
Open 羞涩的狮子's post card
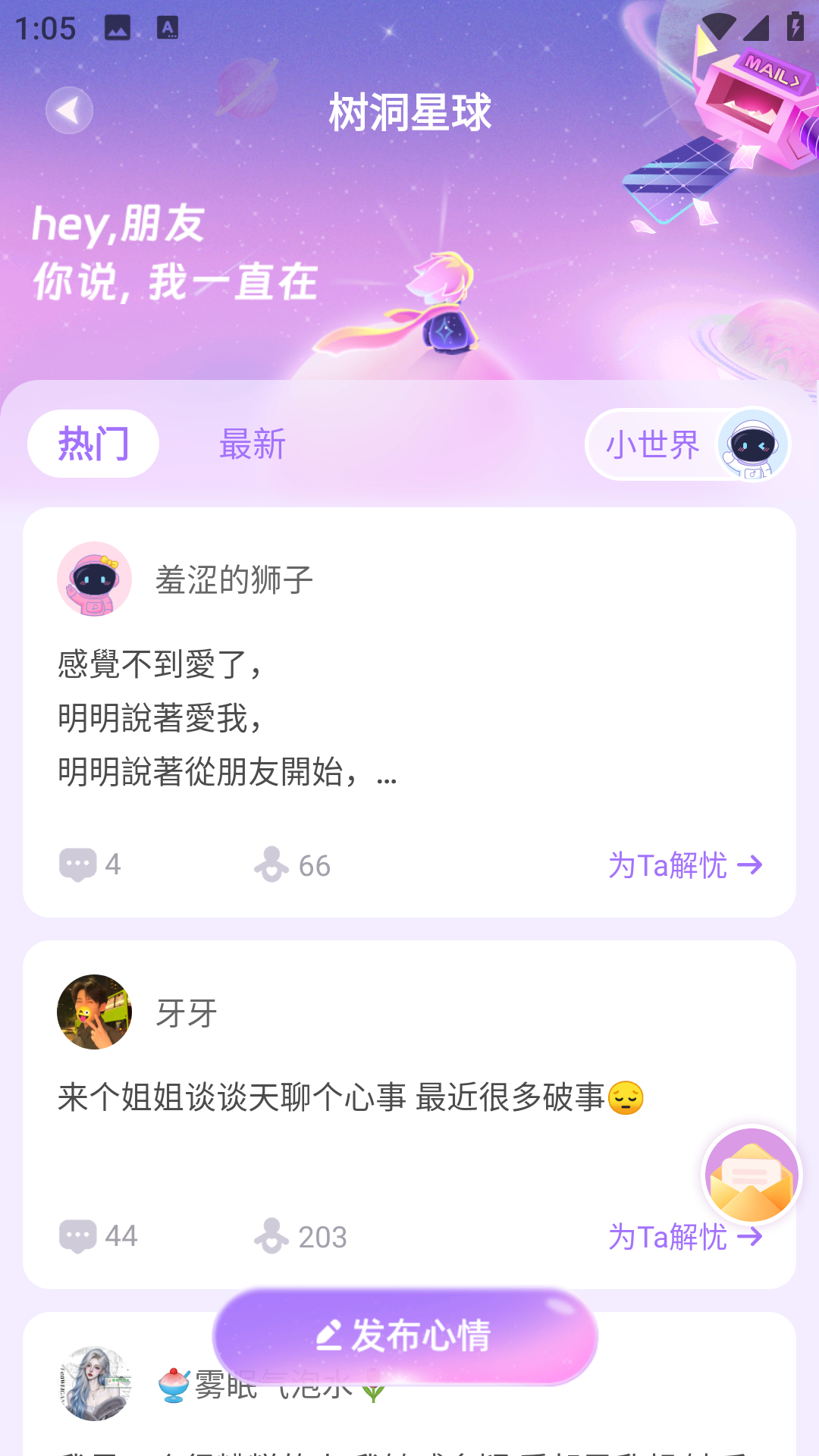[x=409, y=717]
